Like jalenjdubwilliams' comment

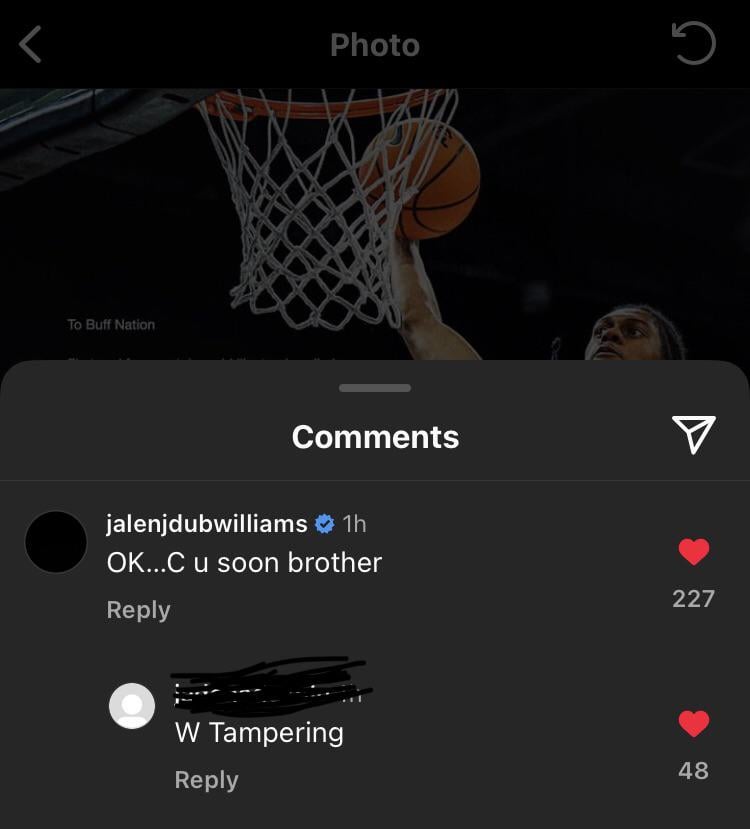coord(693,551)
